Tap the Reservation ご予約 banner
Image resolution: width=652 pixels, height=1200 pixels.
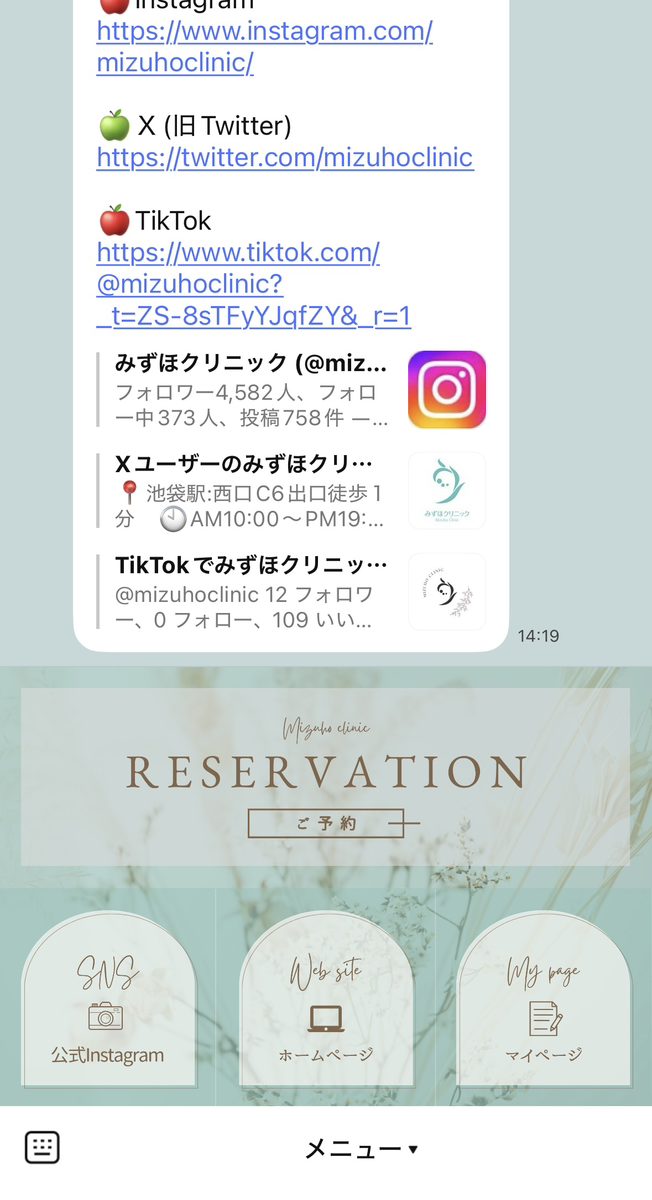pyautogui.click(x=325, y=778)
